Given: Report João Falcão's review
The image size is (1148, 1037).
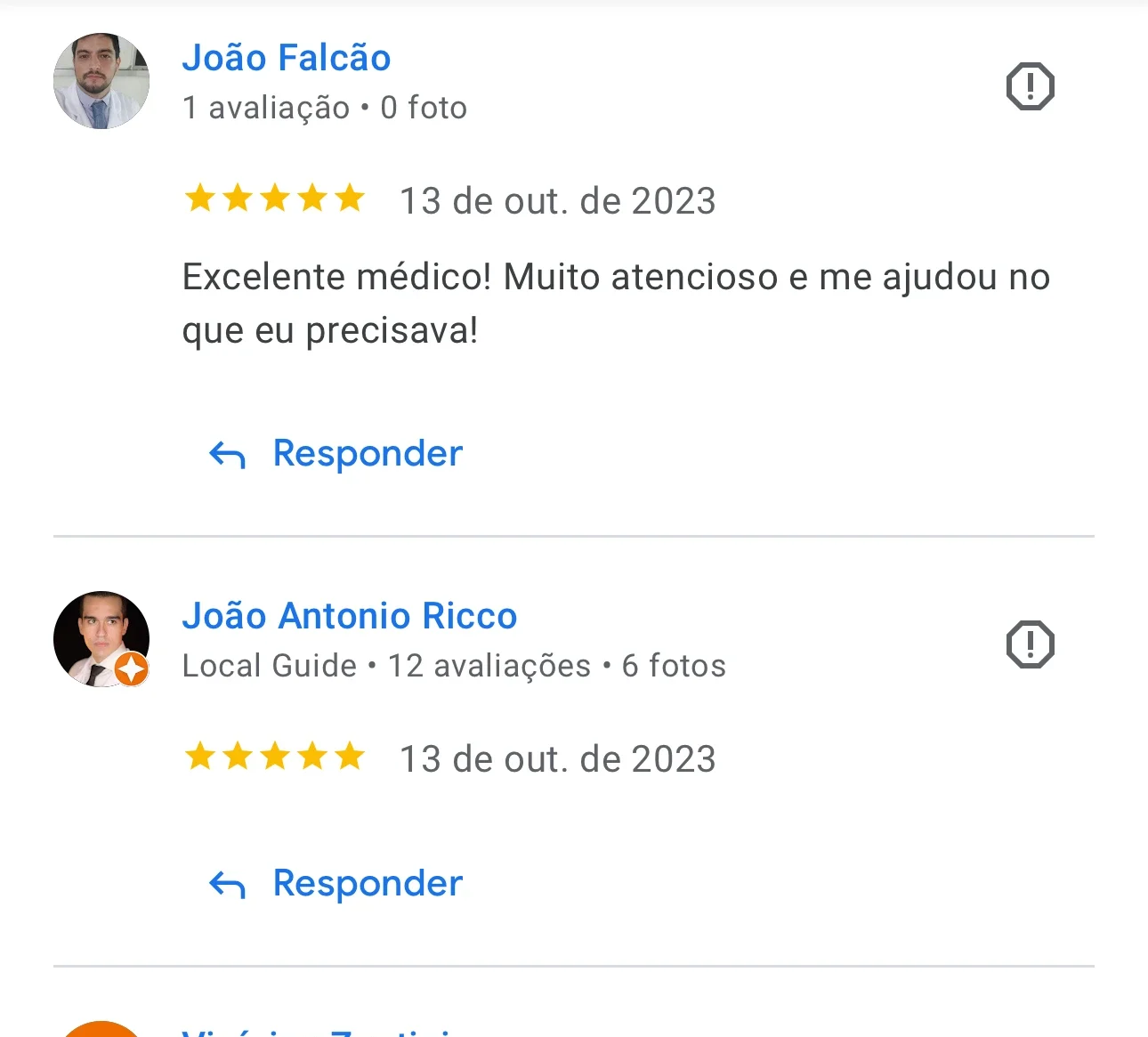Looking at the screenshot, I should [1030, 86].
